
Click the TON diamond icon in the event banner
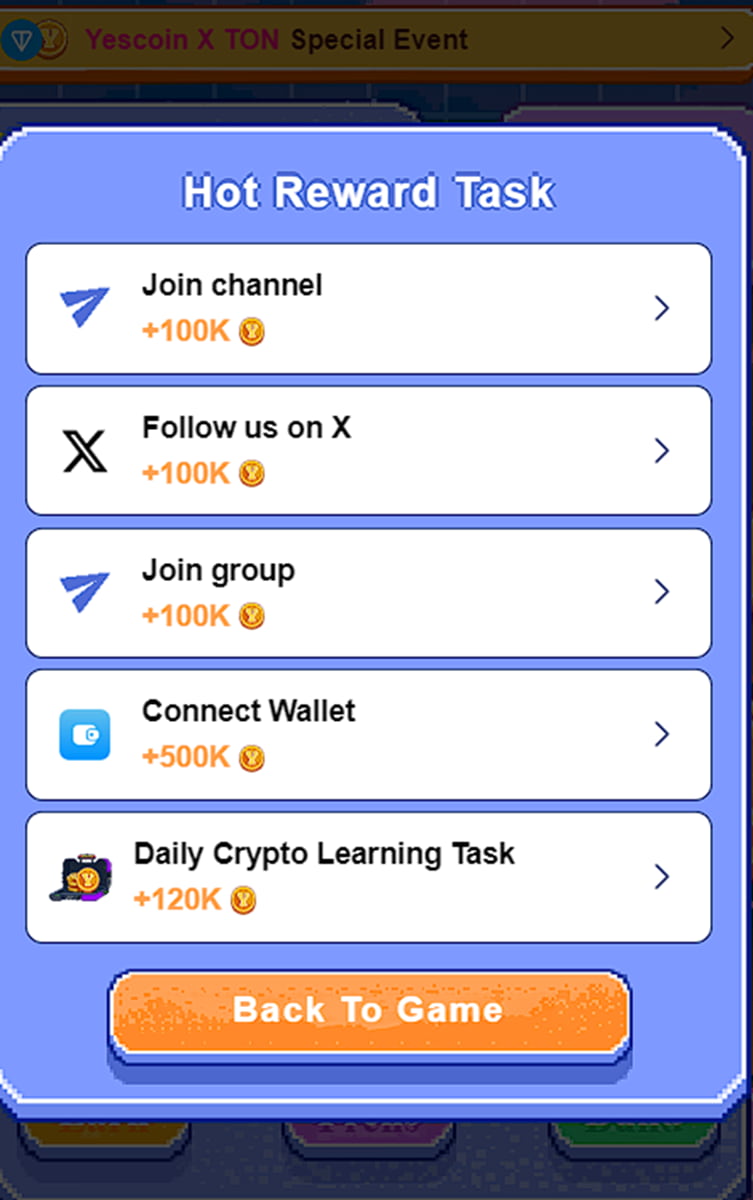tap(20, 39)
